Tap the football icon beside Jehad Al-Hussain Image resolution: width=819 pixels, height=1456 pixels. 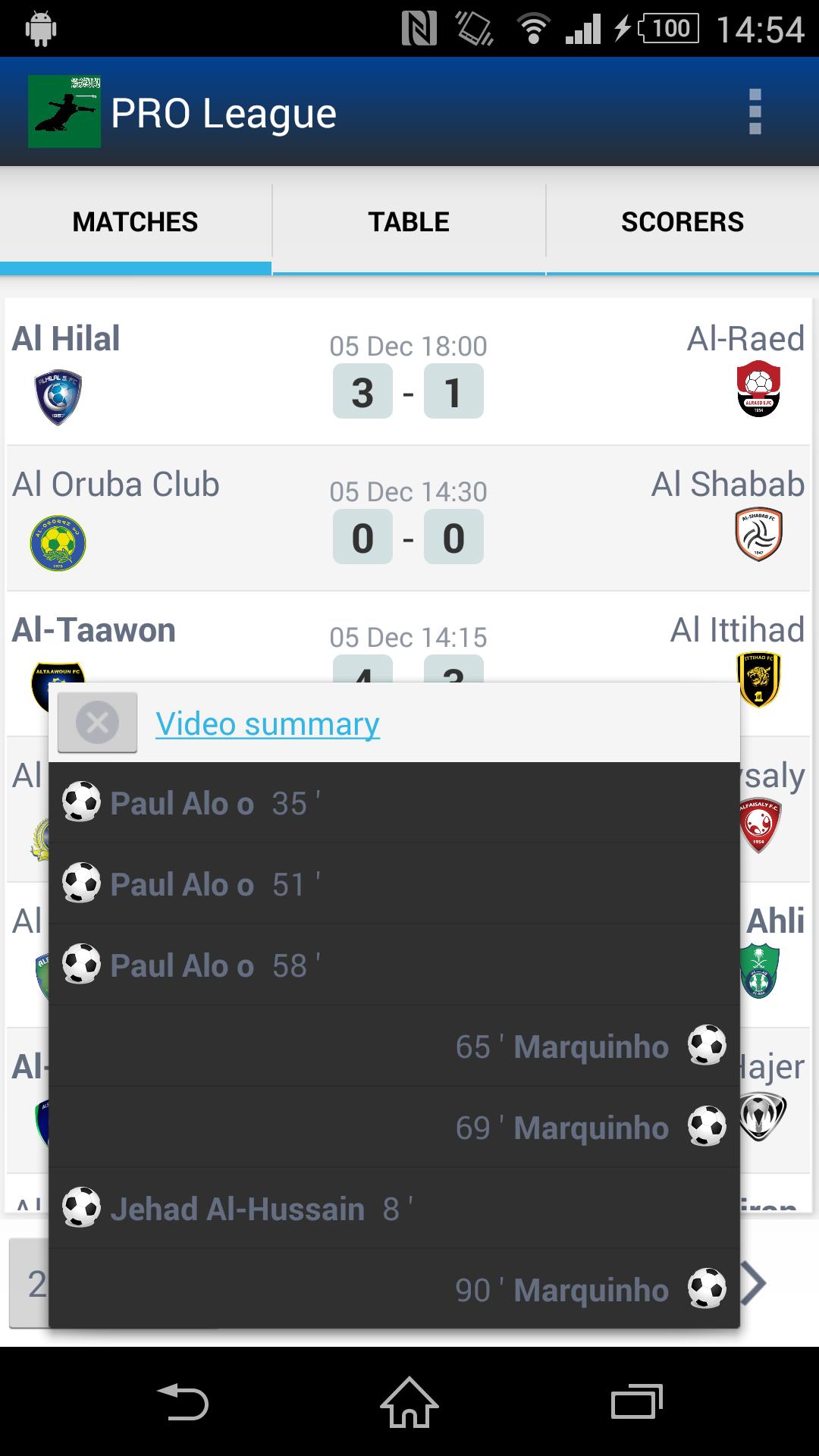[80, 1208]
